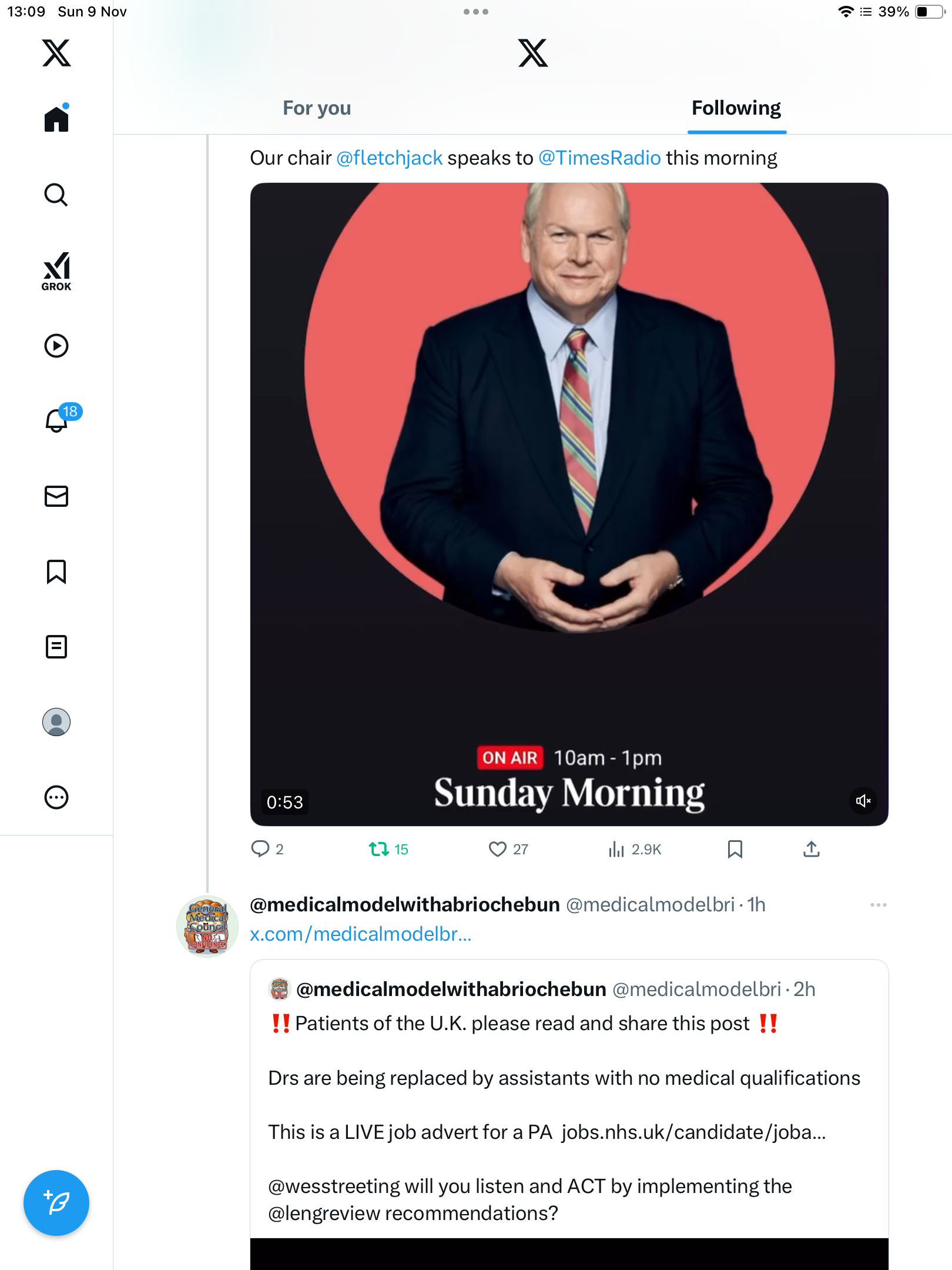Open notifications bell with 18 alerts
Viewport: 952px width, 1270px height.
point(58,420)
